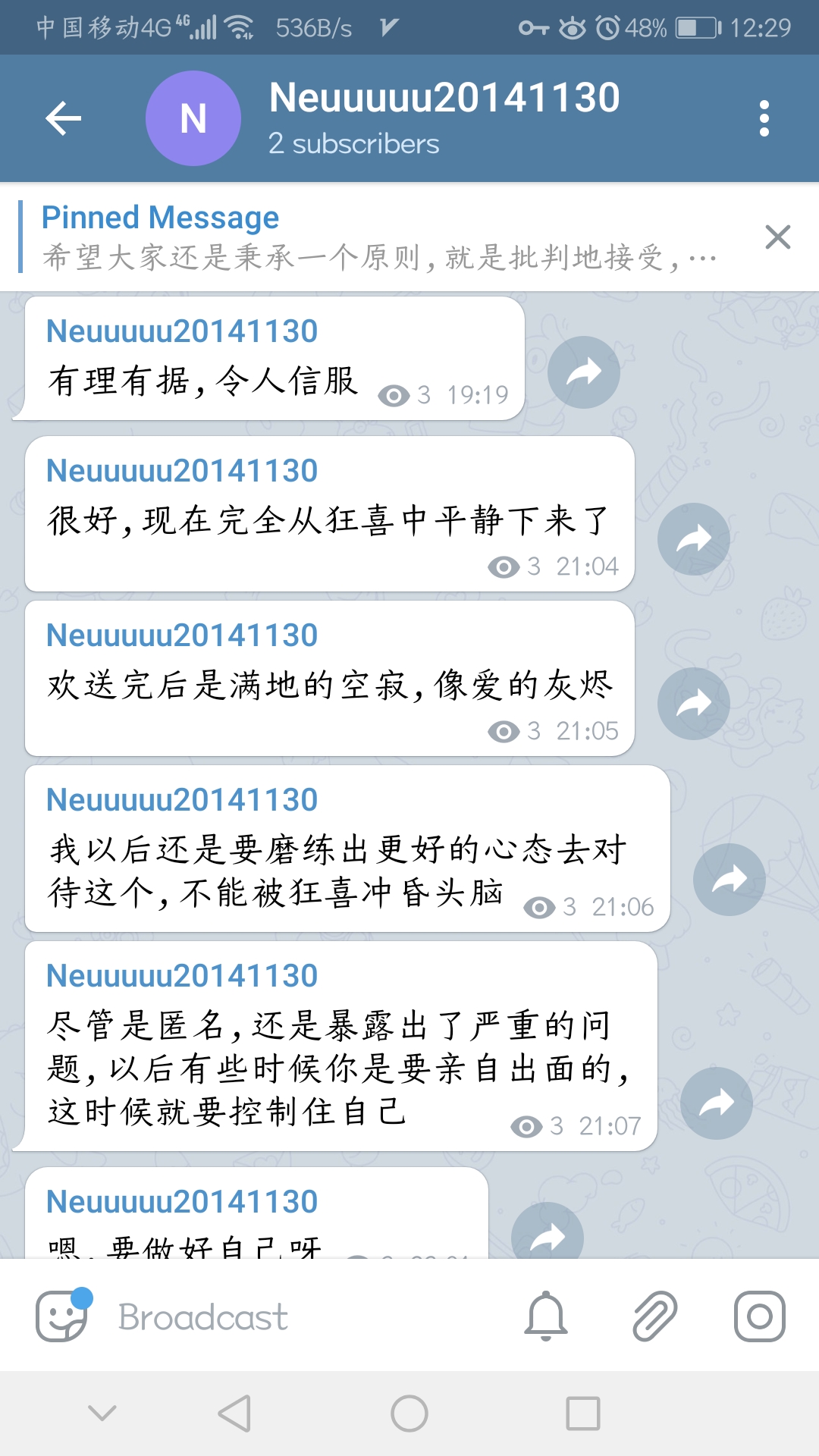Focus the Broadcast message field
Screen dimensions: 819x1456
point(303,1317)
